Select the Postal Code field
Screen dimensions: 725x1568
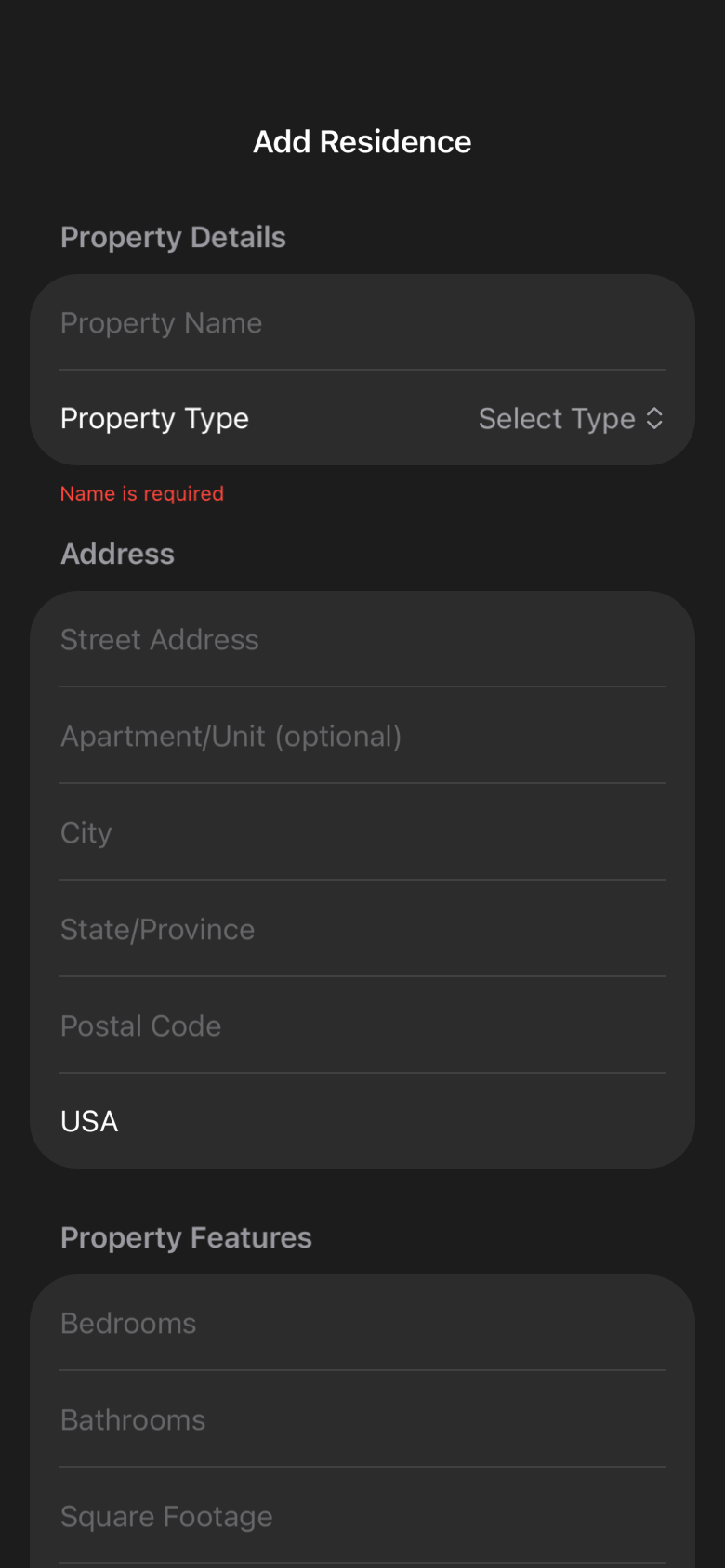[362, 1026]
